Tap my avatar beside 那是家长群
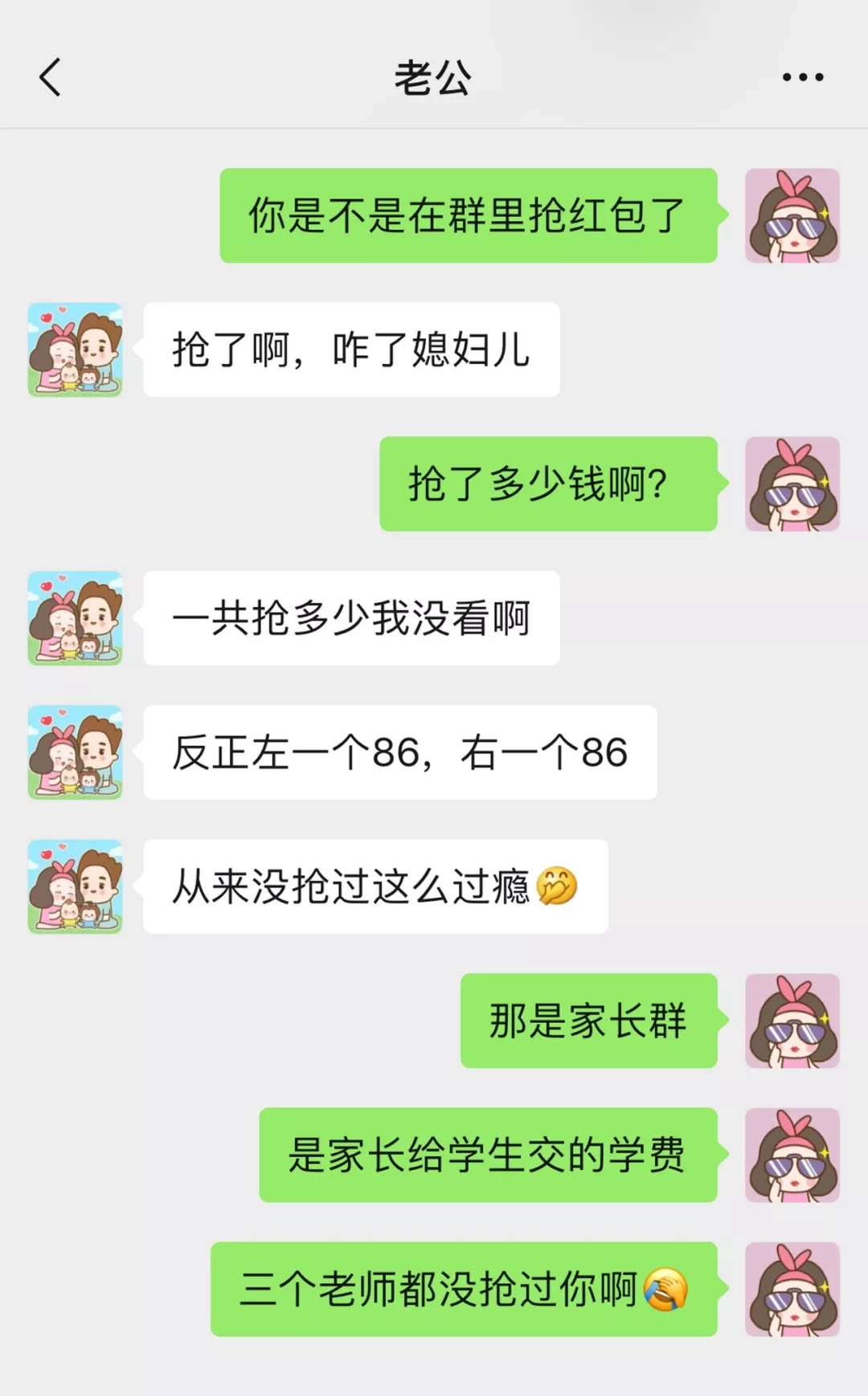The image size is (868, 1396). coord(792,1021)
